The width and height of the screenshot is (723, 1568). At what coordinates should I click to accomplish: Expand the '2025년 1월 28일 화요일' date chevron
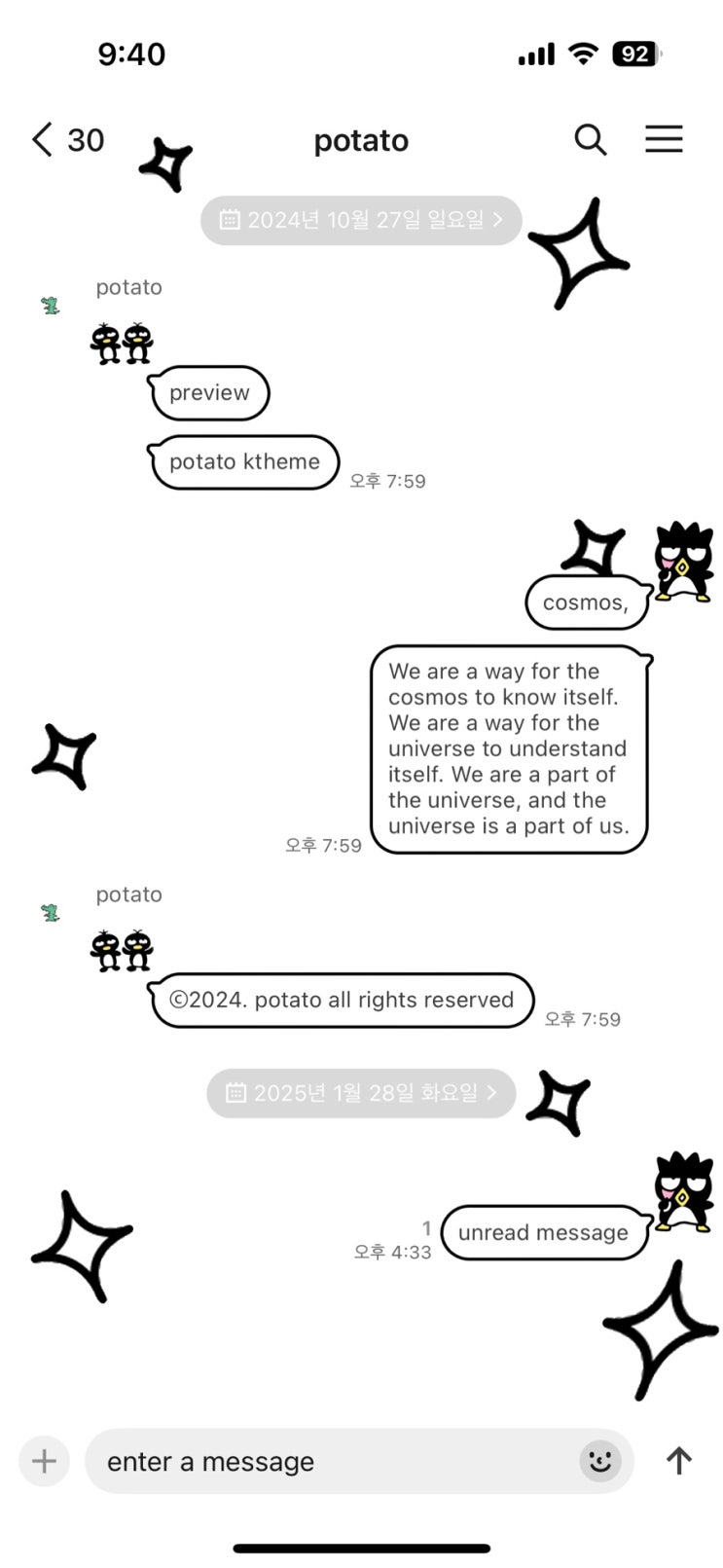pyautogui.click(x=491, y=1093)
